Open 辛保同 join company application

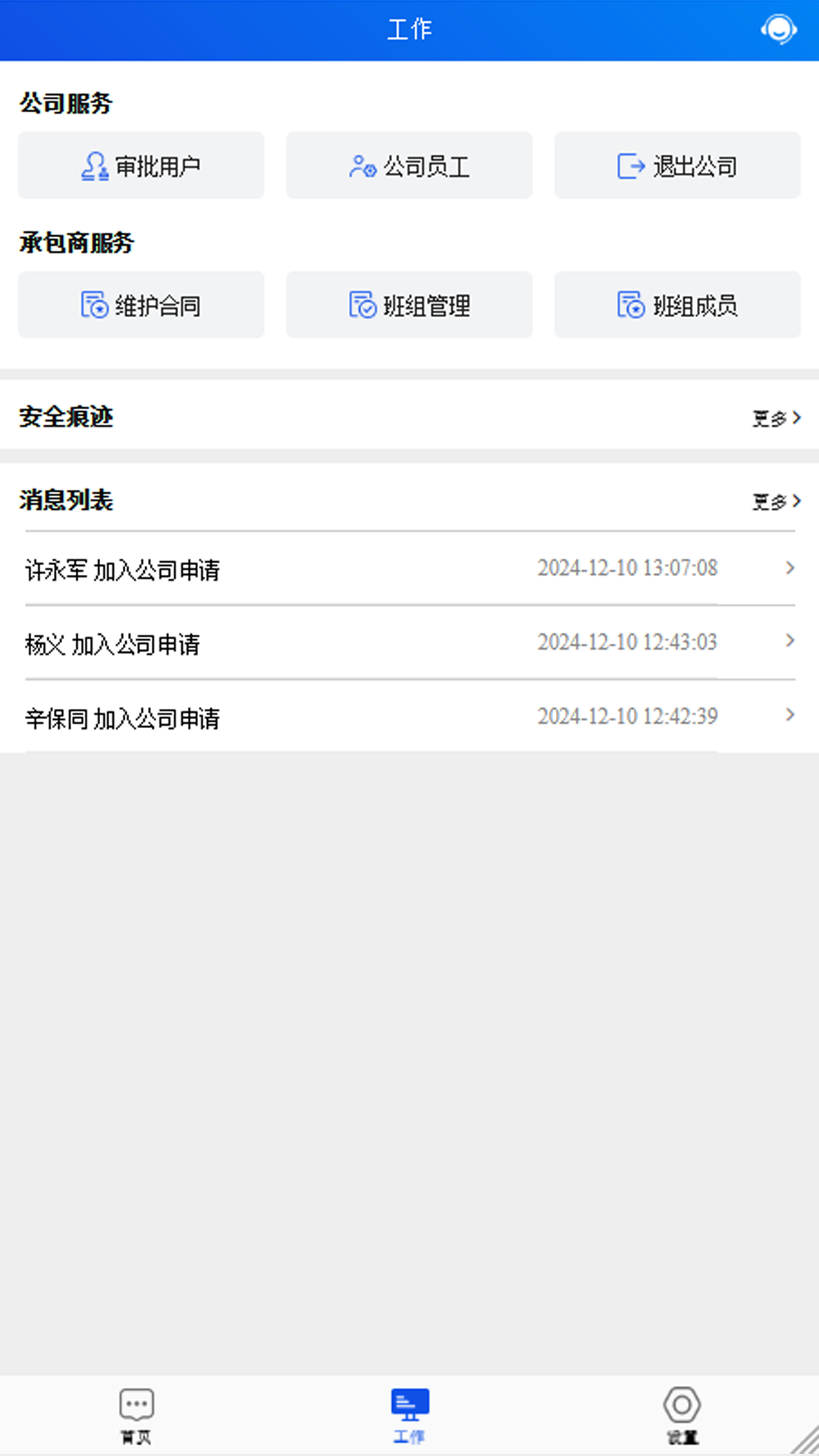point(409,716)
